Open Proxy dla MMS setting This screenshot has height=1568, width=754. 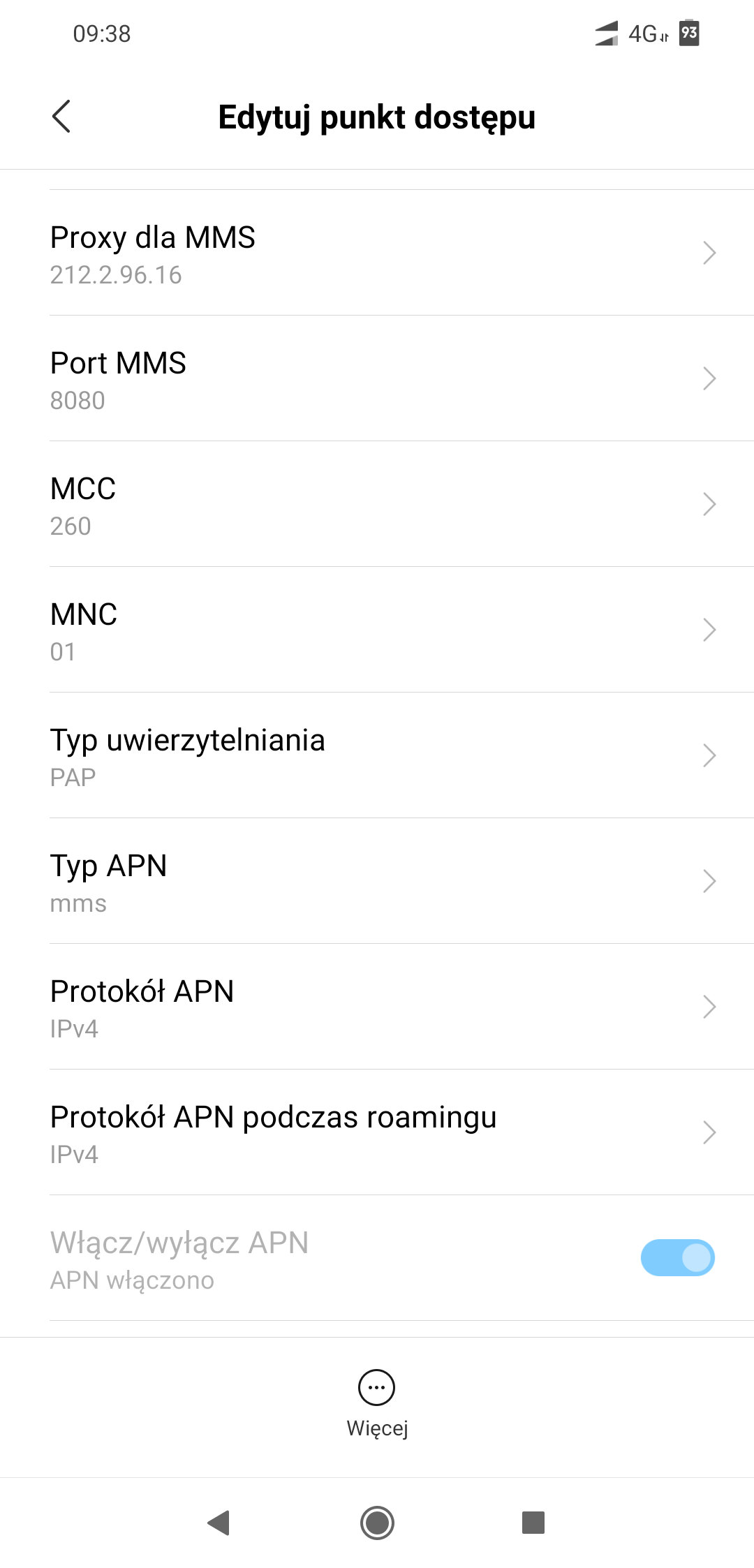377,253
